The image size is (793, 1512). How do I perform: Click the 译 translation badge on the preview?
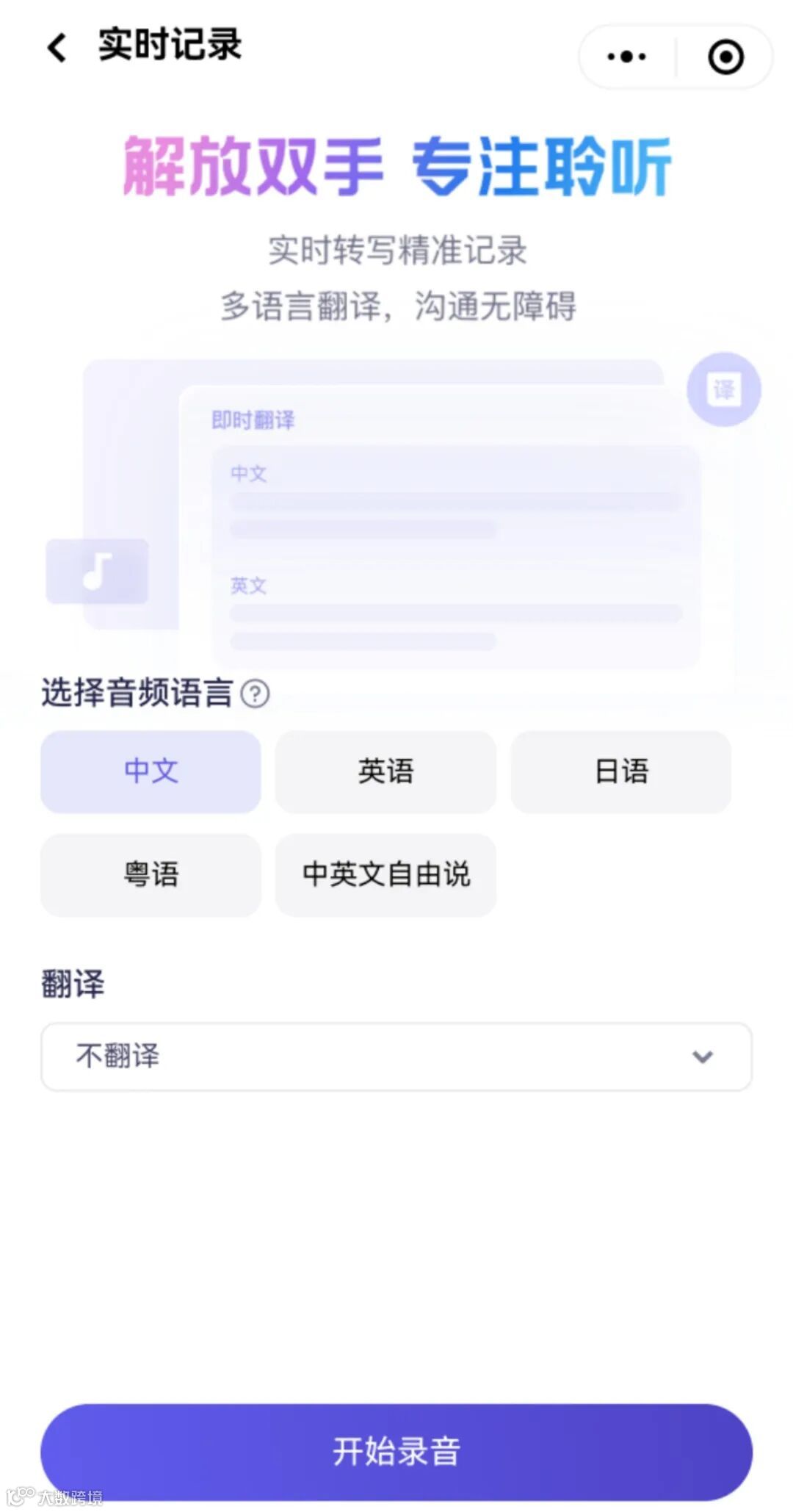click(x=724, y=389)
